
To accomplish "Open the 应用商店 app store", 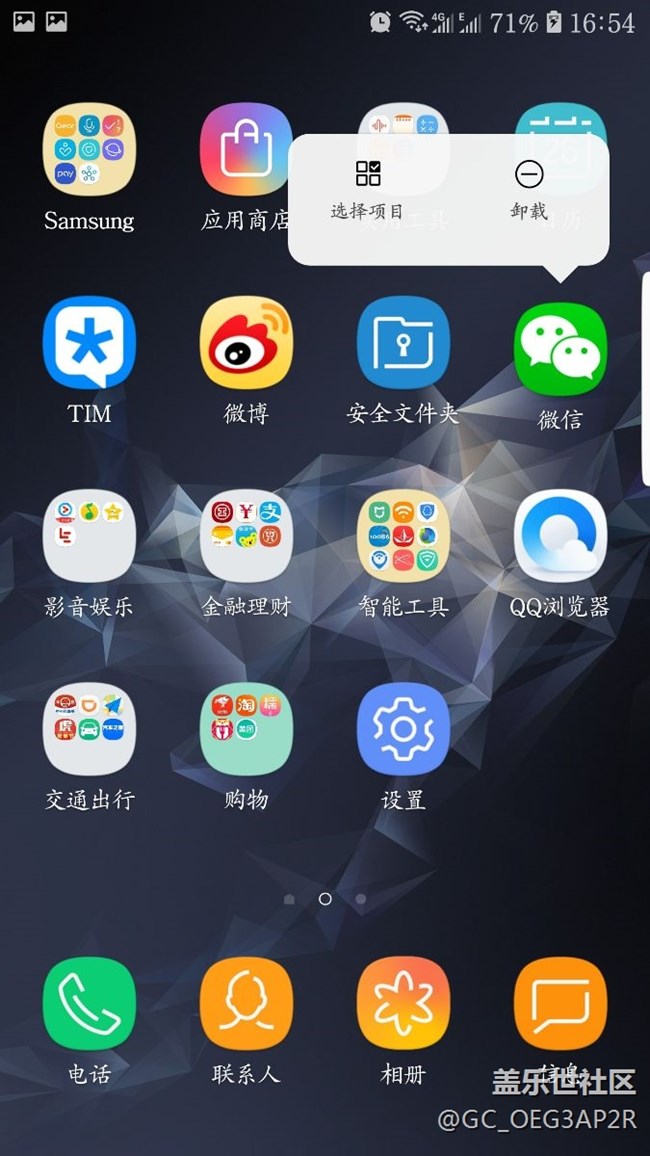I will tap(246, 150).
